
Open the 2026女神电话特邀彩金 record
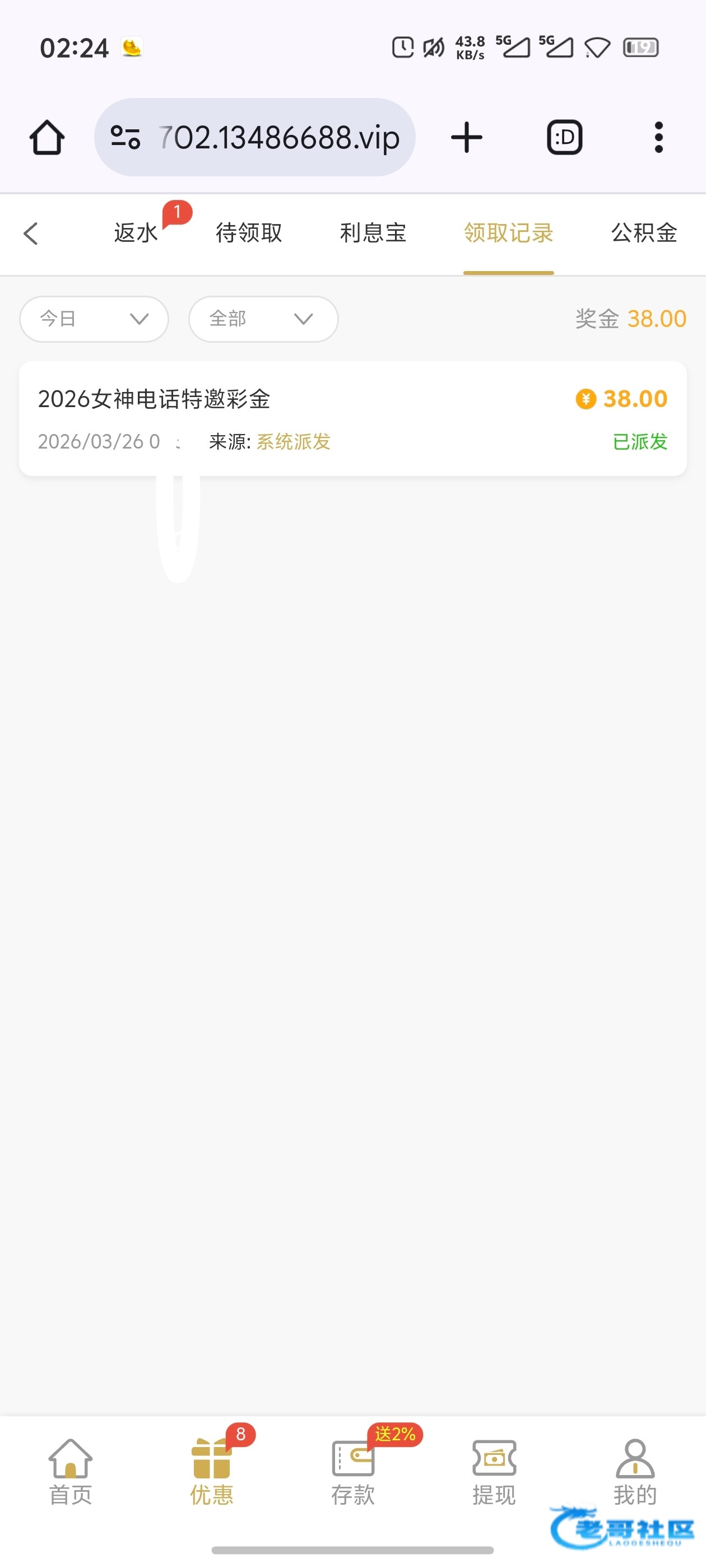[x=352, y=419]
